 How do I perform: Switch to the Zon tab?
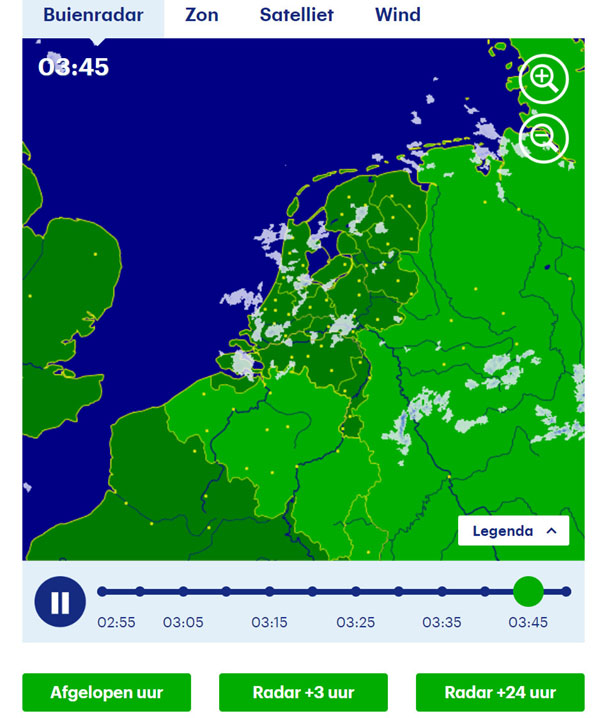(x=201, y=15)
